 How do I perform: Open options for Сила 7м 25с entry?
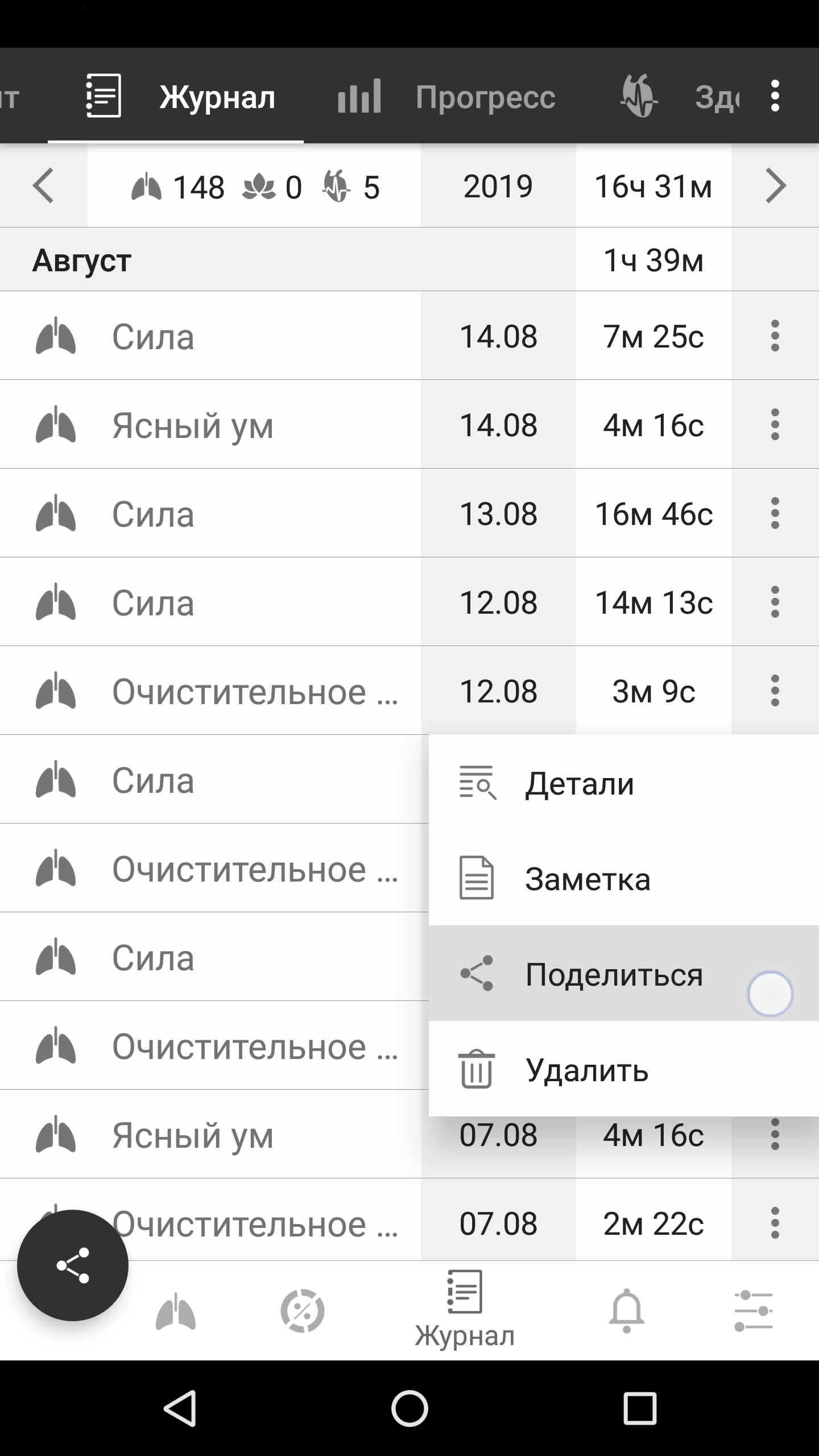point(775,336)
